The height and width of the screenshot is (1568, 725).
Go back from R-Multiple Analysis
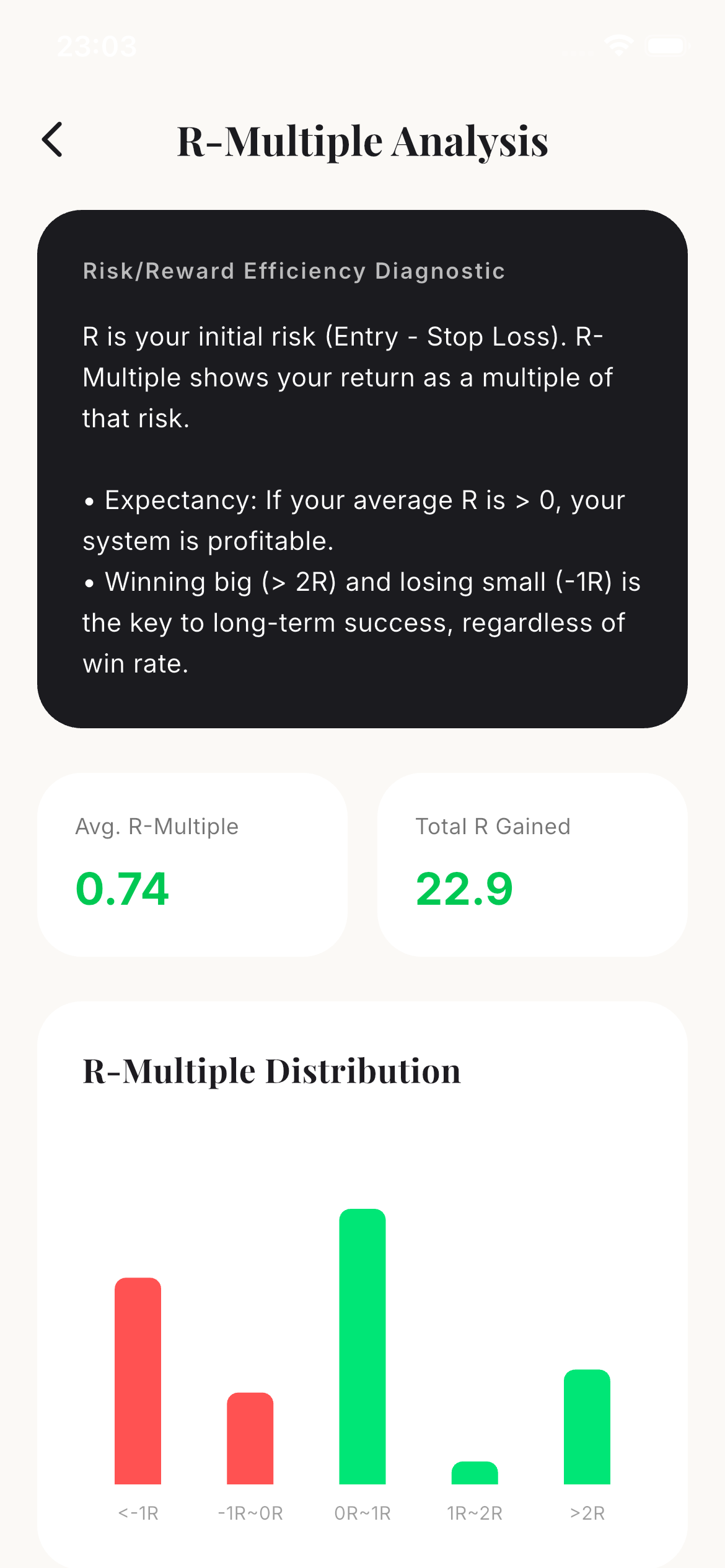(53, 140)
